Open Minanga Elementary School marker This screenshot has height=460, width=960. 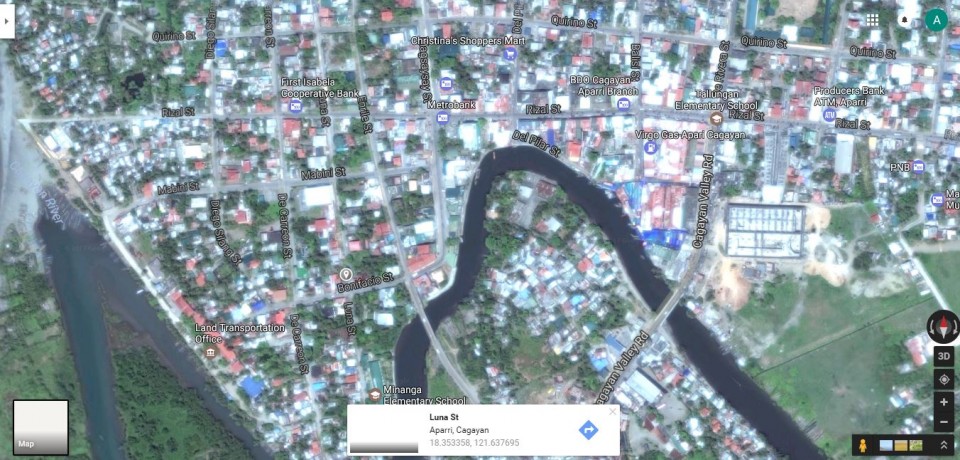(x=374, y=395)
